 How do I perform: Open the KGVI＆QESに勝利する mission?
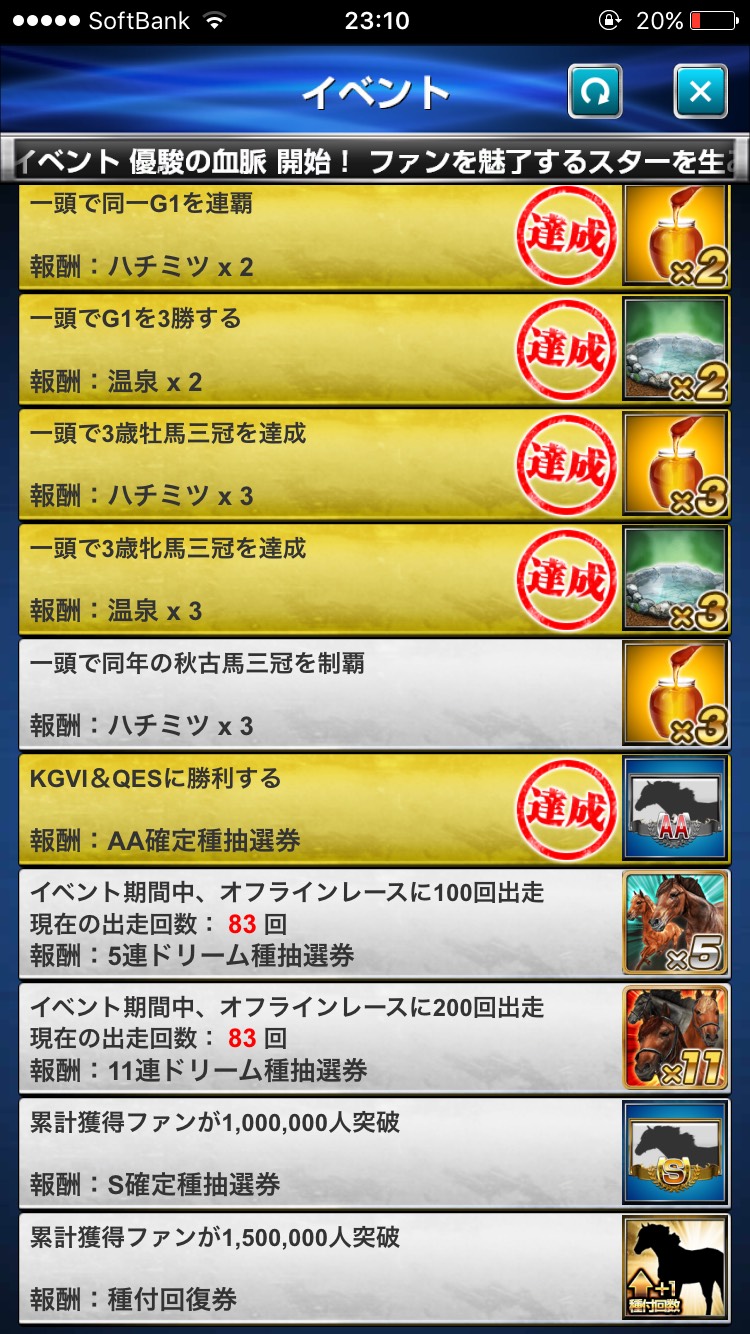tap(375, 809)
